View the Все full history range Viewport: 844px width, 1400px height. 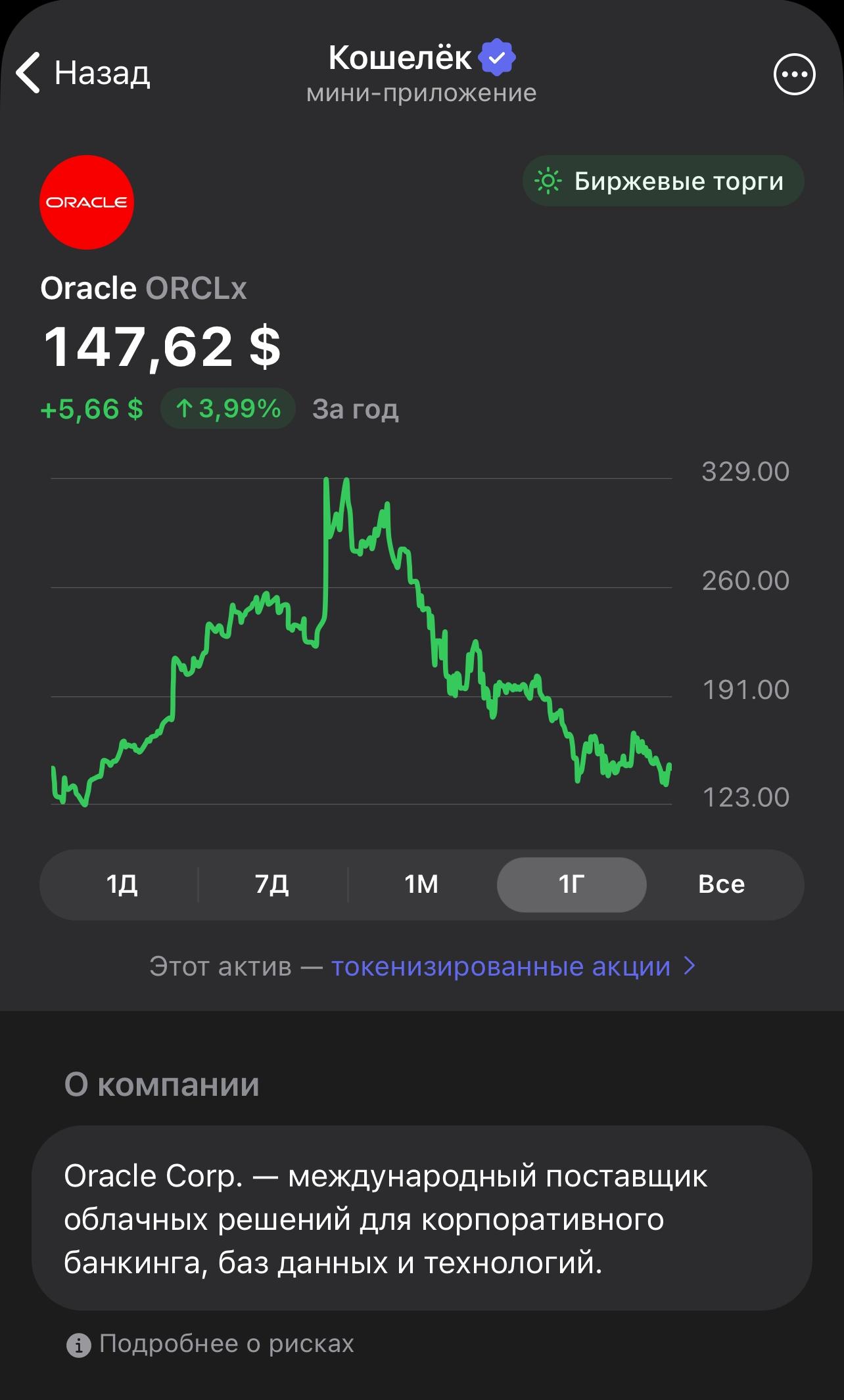(x=721, y=884)
